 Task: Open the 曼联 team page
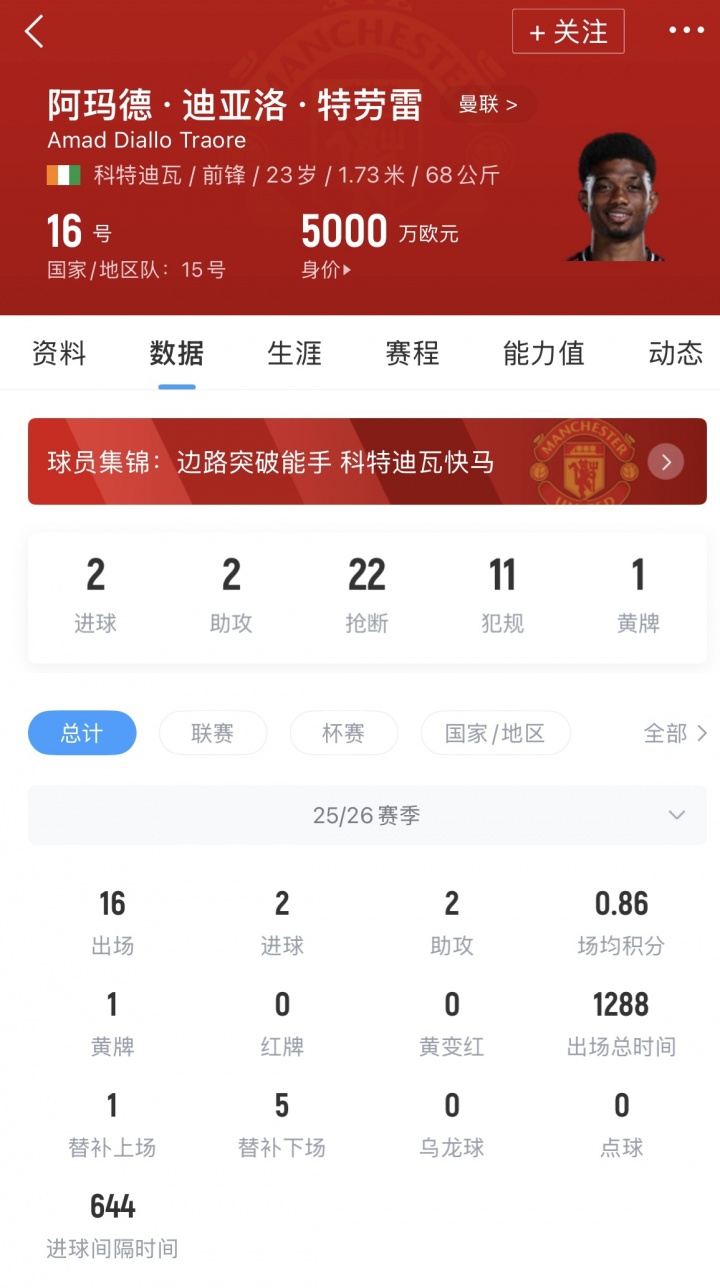point(488,104)
